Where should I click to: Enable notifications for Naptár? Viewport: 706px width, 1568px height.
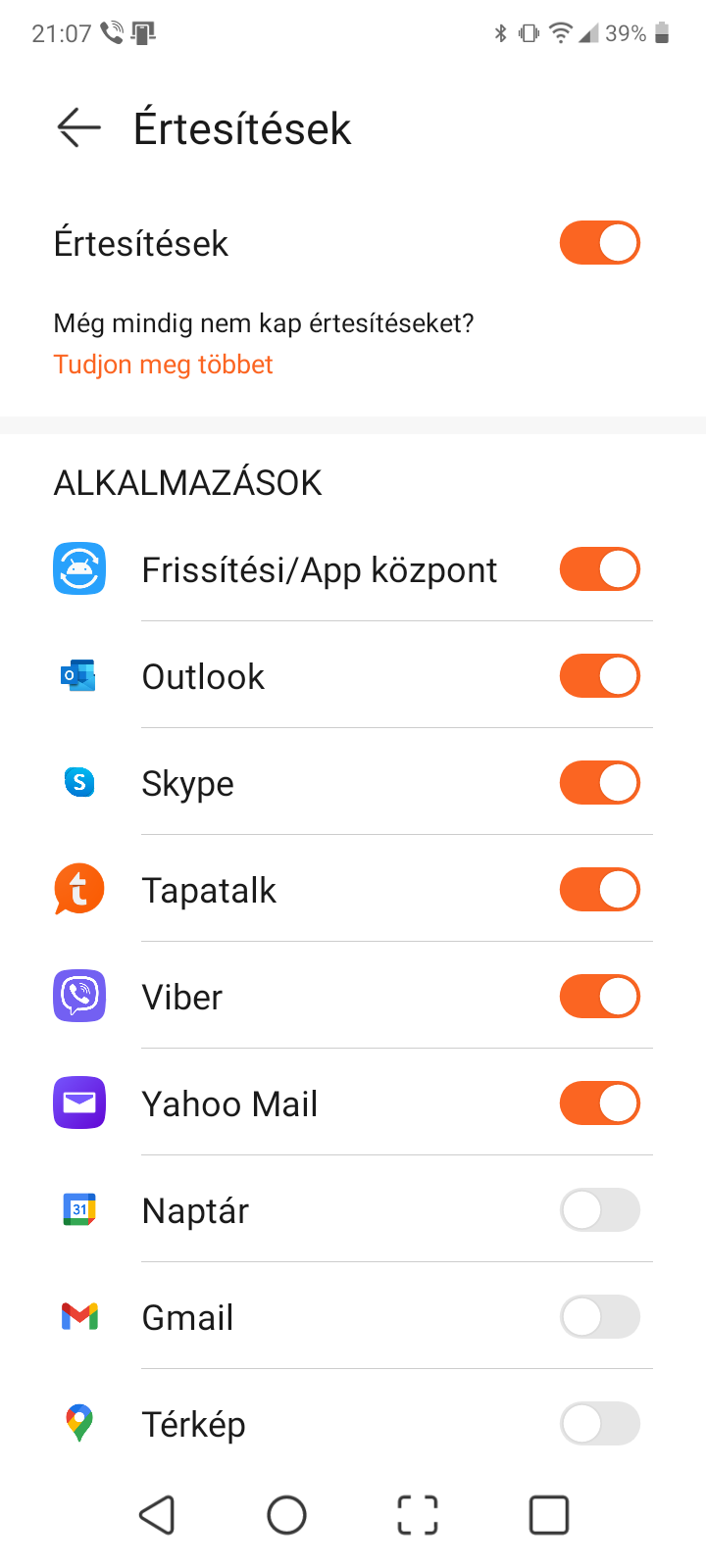[x=599, y=1210]
